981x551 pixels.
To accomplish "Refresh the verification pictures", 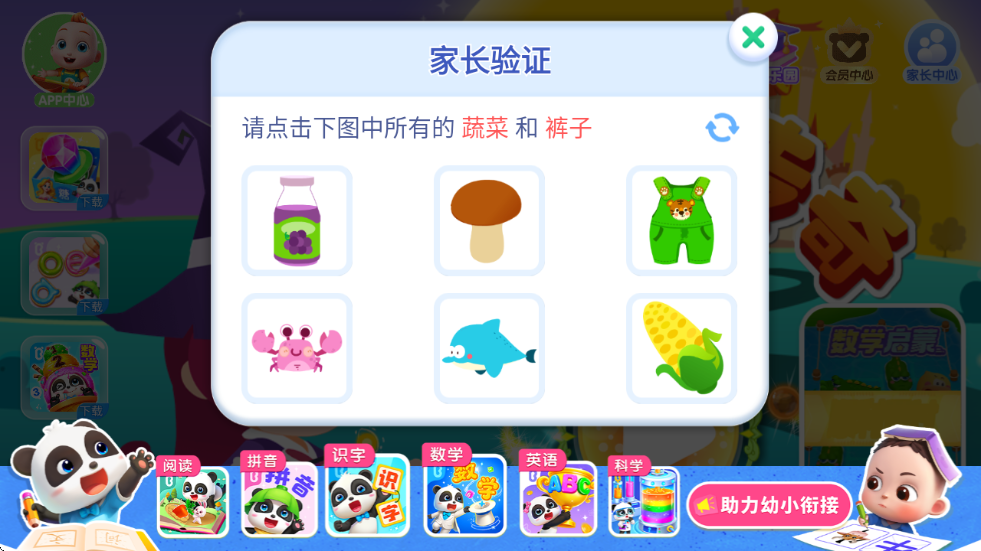I will [721, 127].
